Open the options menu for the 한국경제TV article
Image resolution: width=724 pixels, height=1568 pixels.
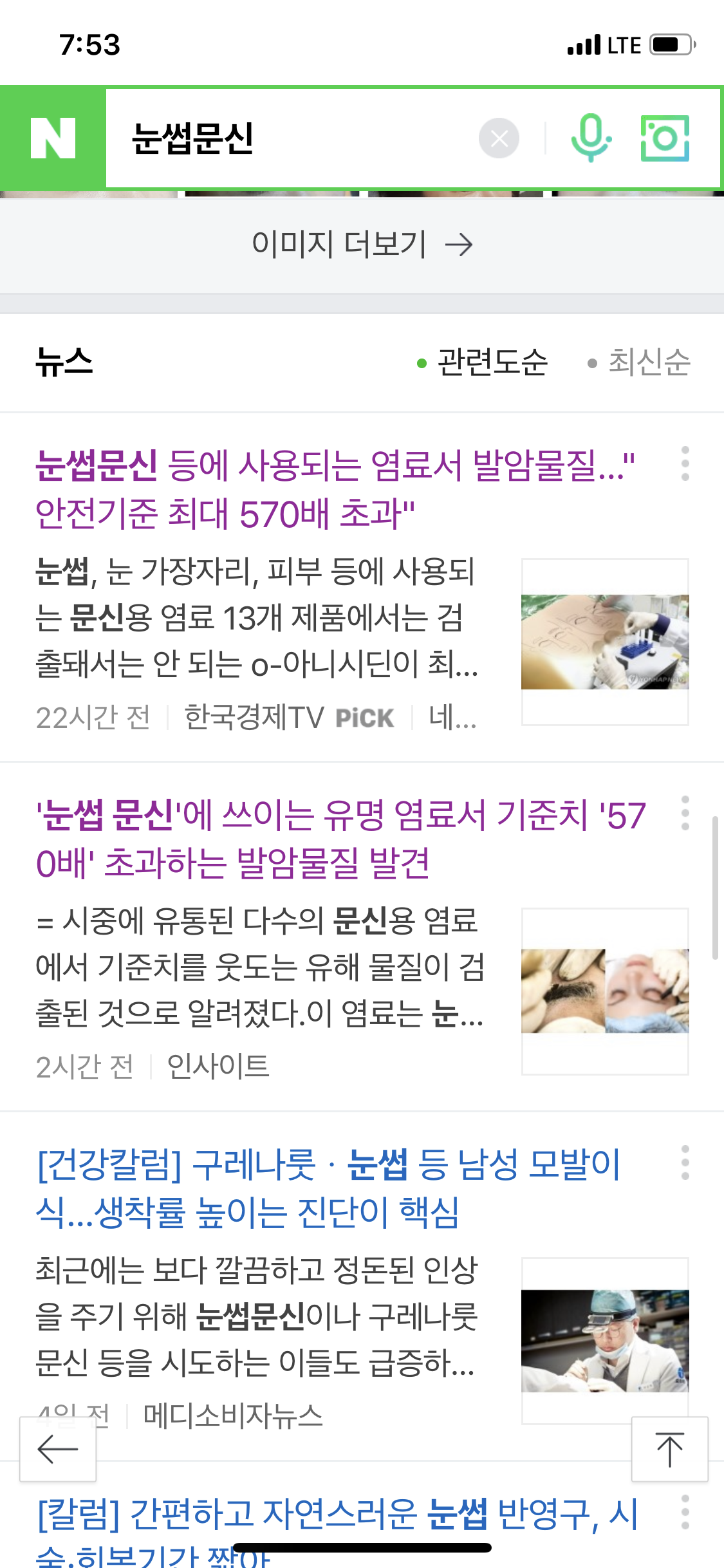pos(685,463)
